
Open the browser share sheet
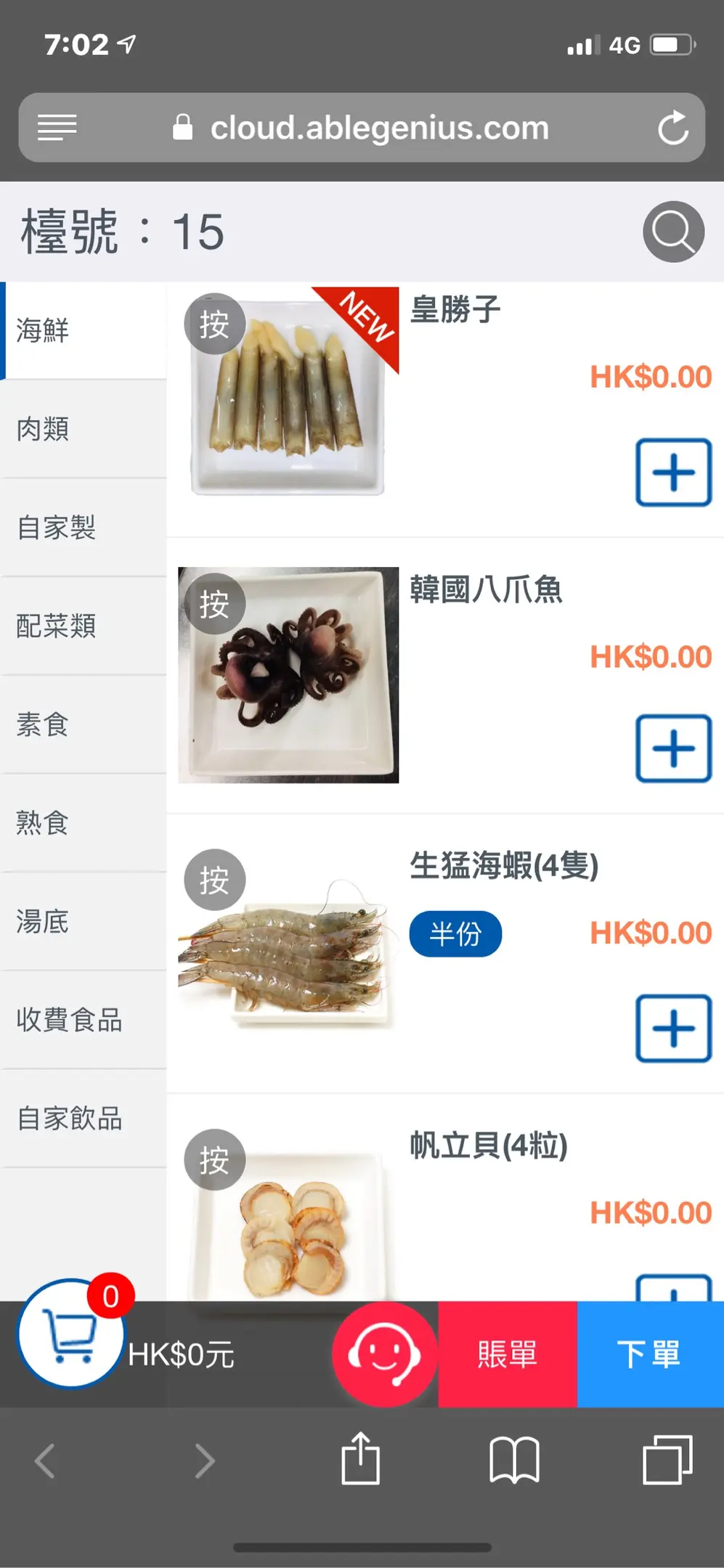tap(361, 1459)
